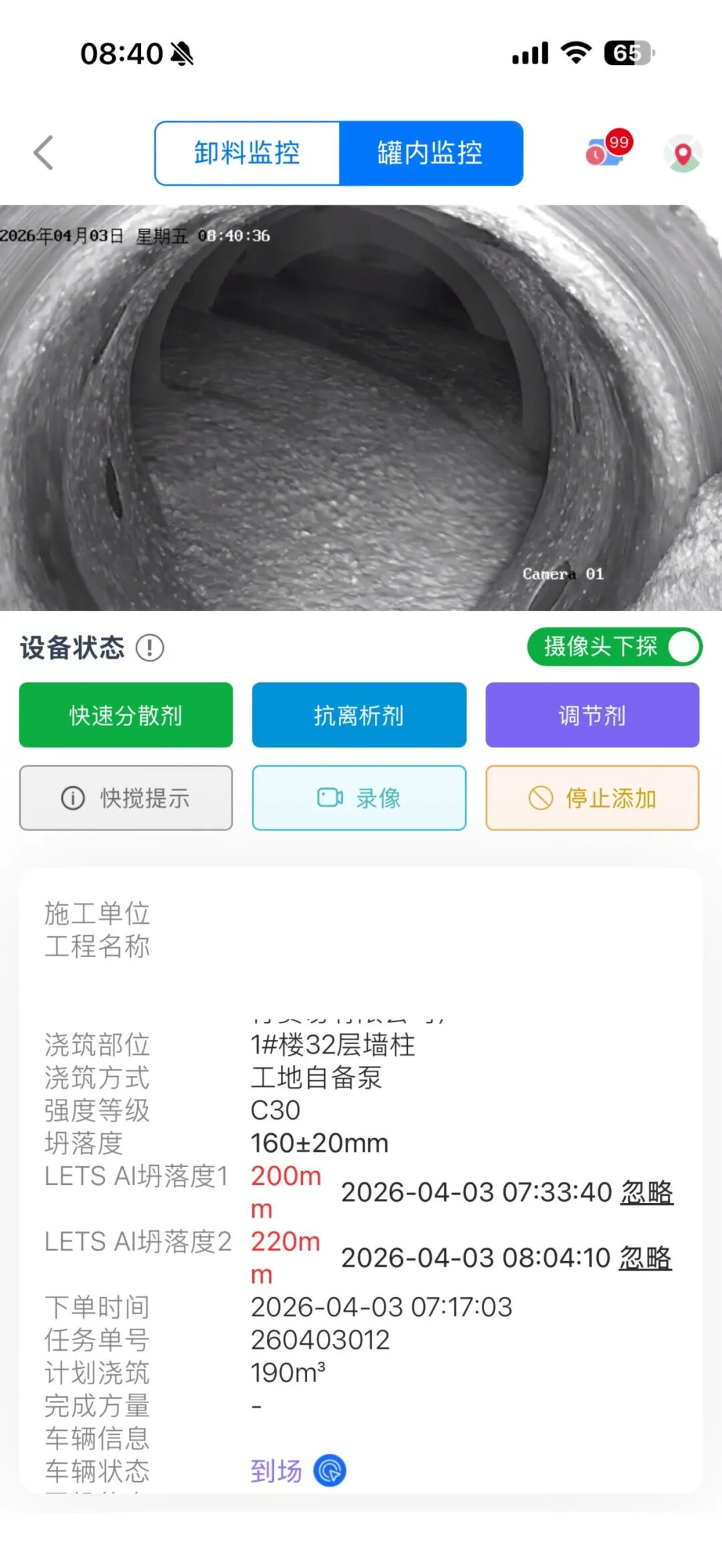
Task: Add 快速分散剂 additive
Action: tap(126, 715)
